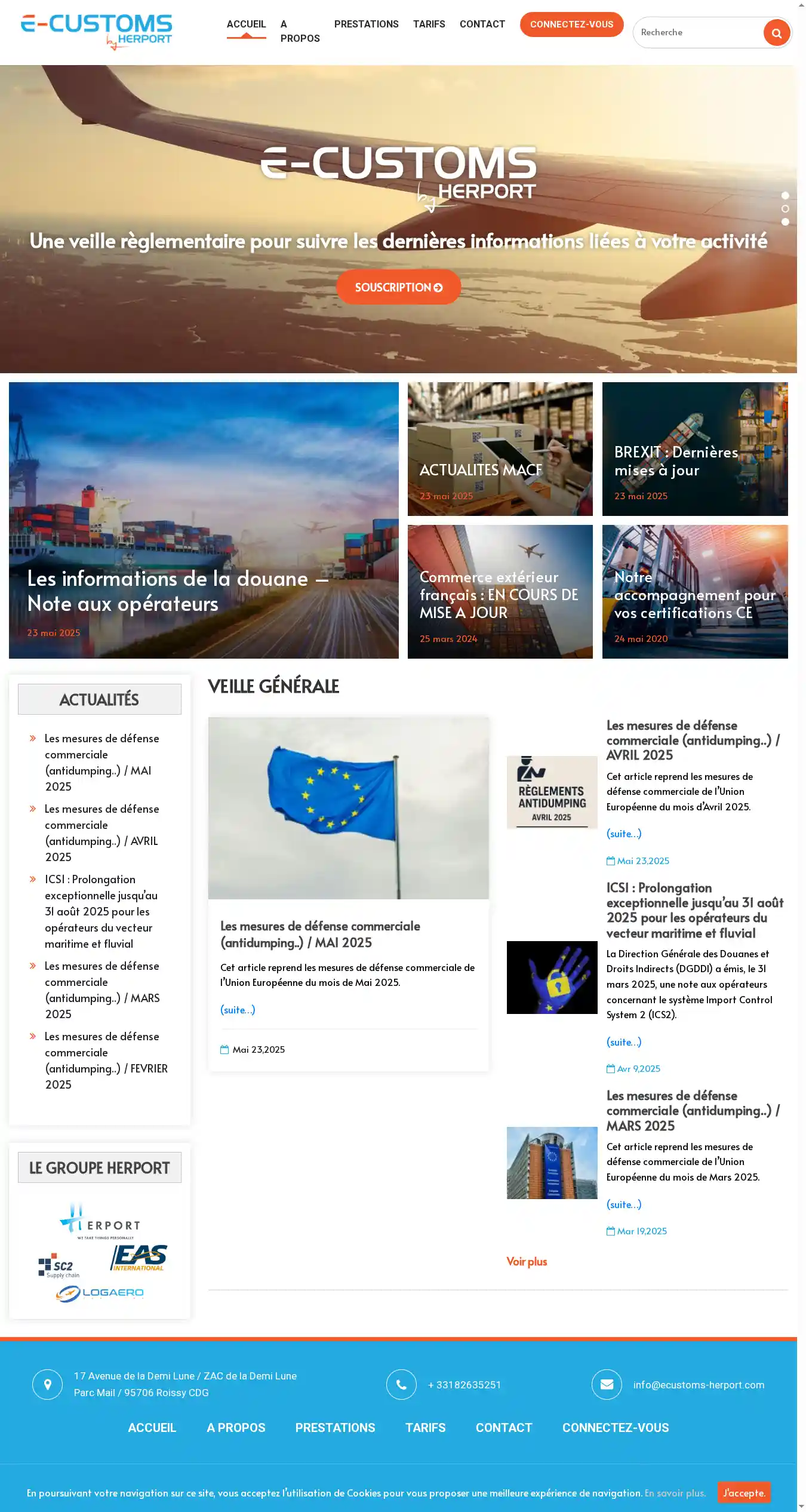Open Les informations de la douane tile
This screenshot has height=1512, width=806.
pyautogui.click(x=204, y=520)
